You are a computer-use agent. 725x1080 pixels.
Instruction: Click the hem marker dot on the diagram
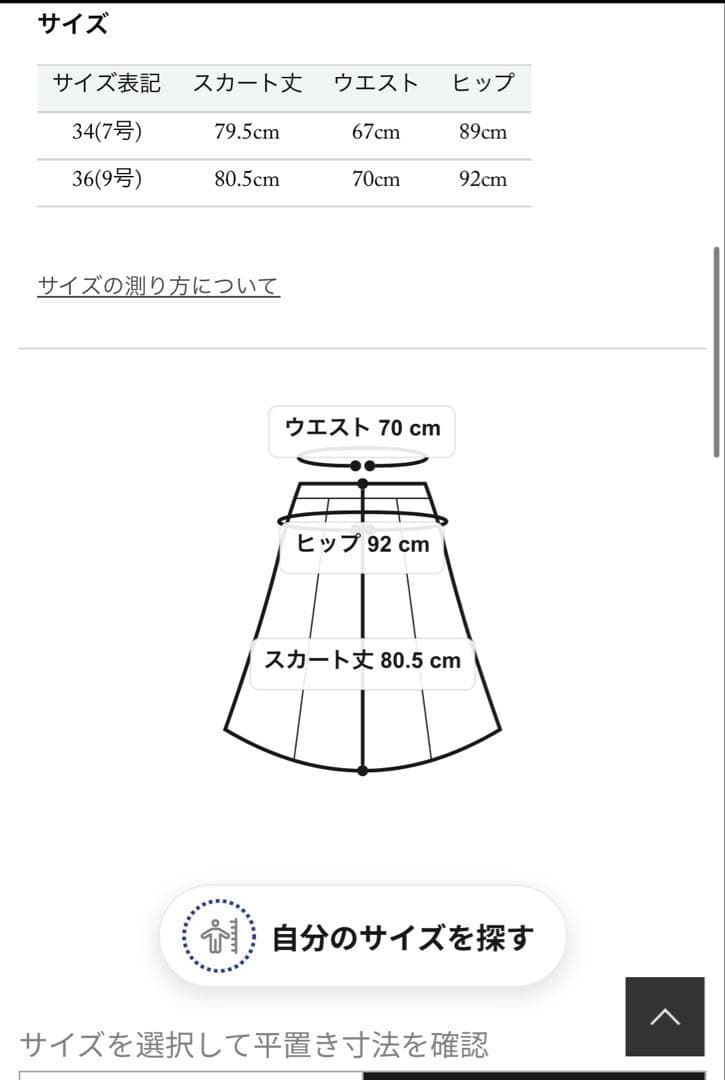[x=362, y=770]
